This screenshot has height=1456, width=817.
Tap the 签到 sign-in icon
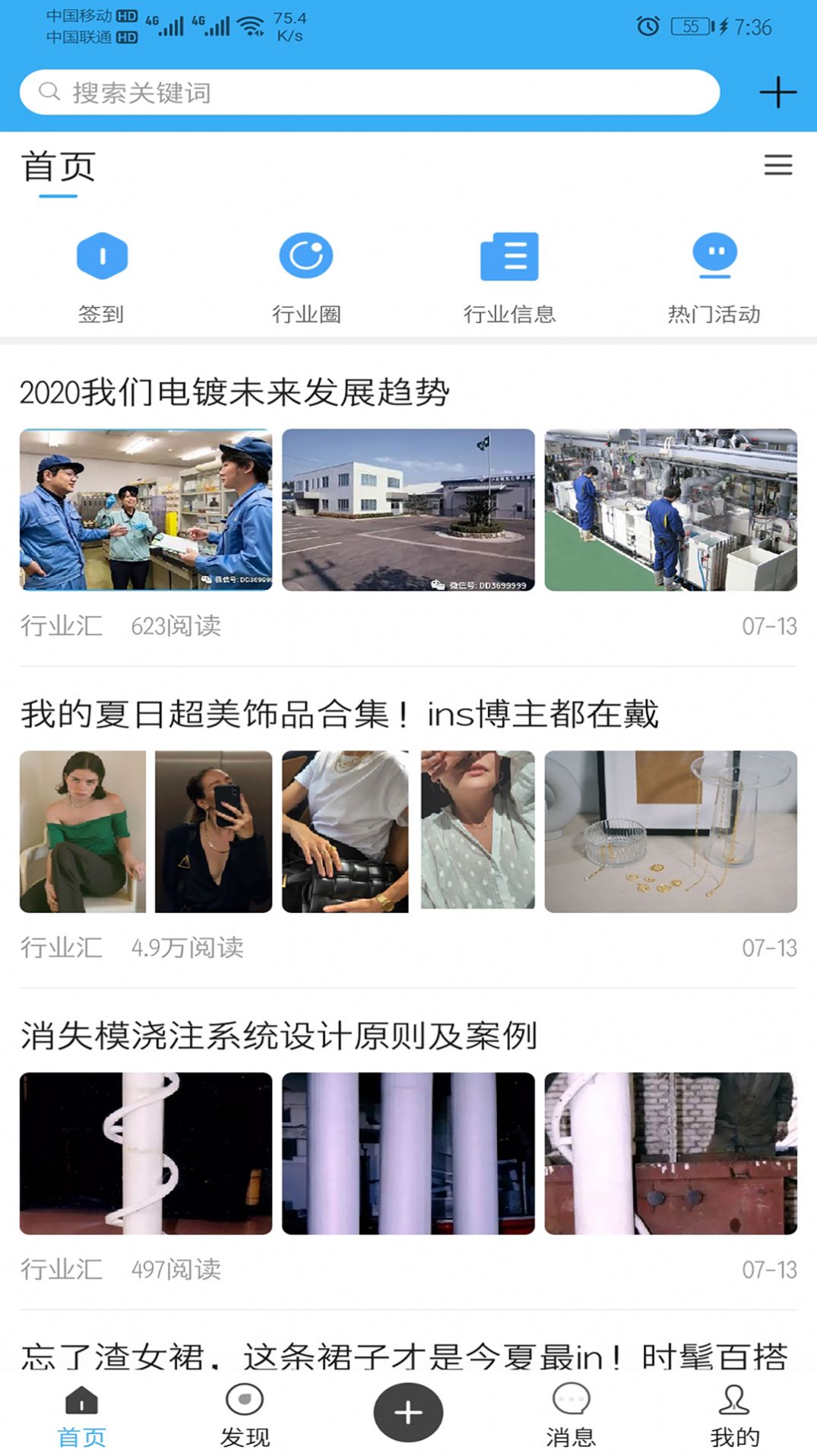(103, 256)
